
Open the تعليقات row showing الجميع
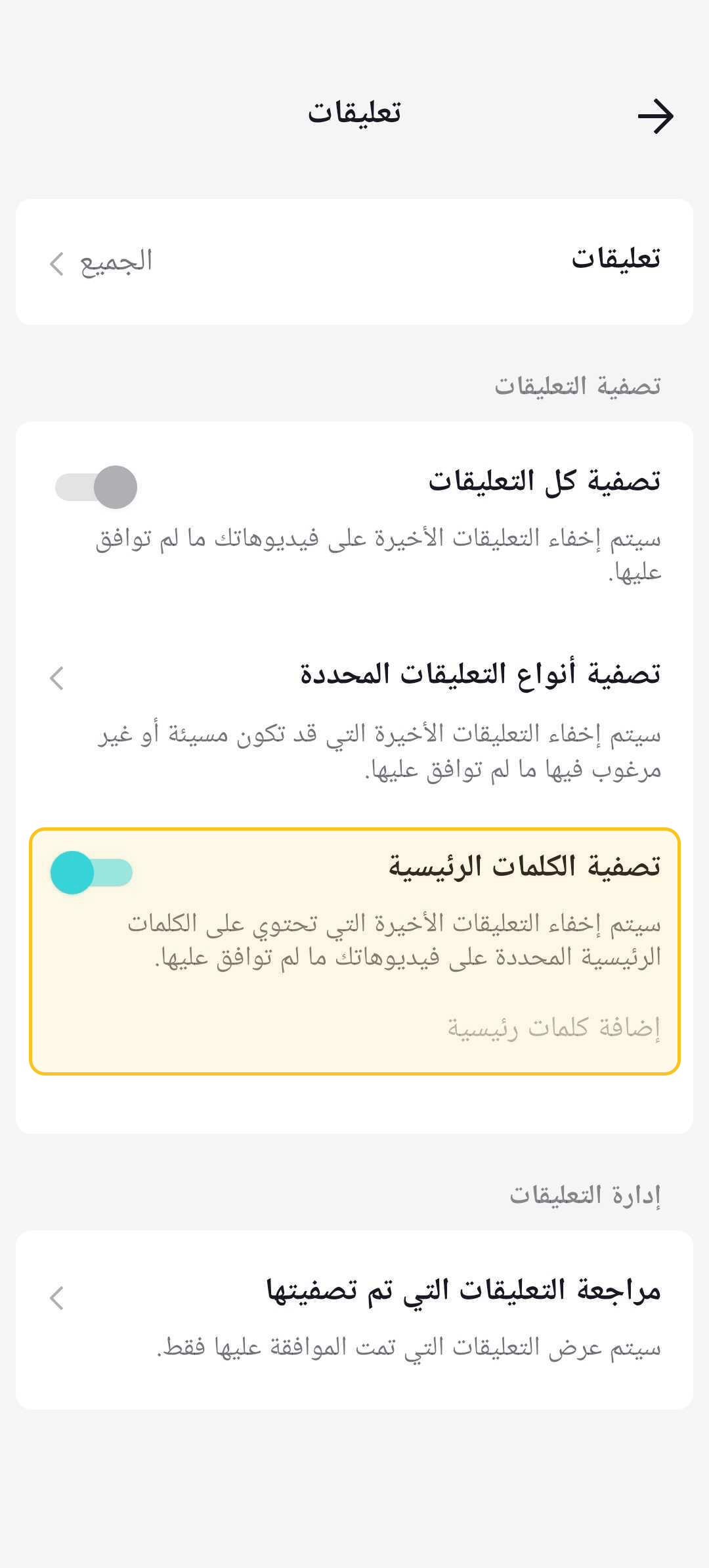(x=354, y=262)
